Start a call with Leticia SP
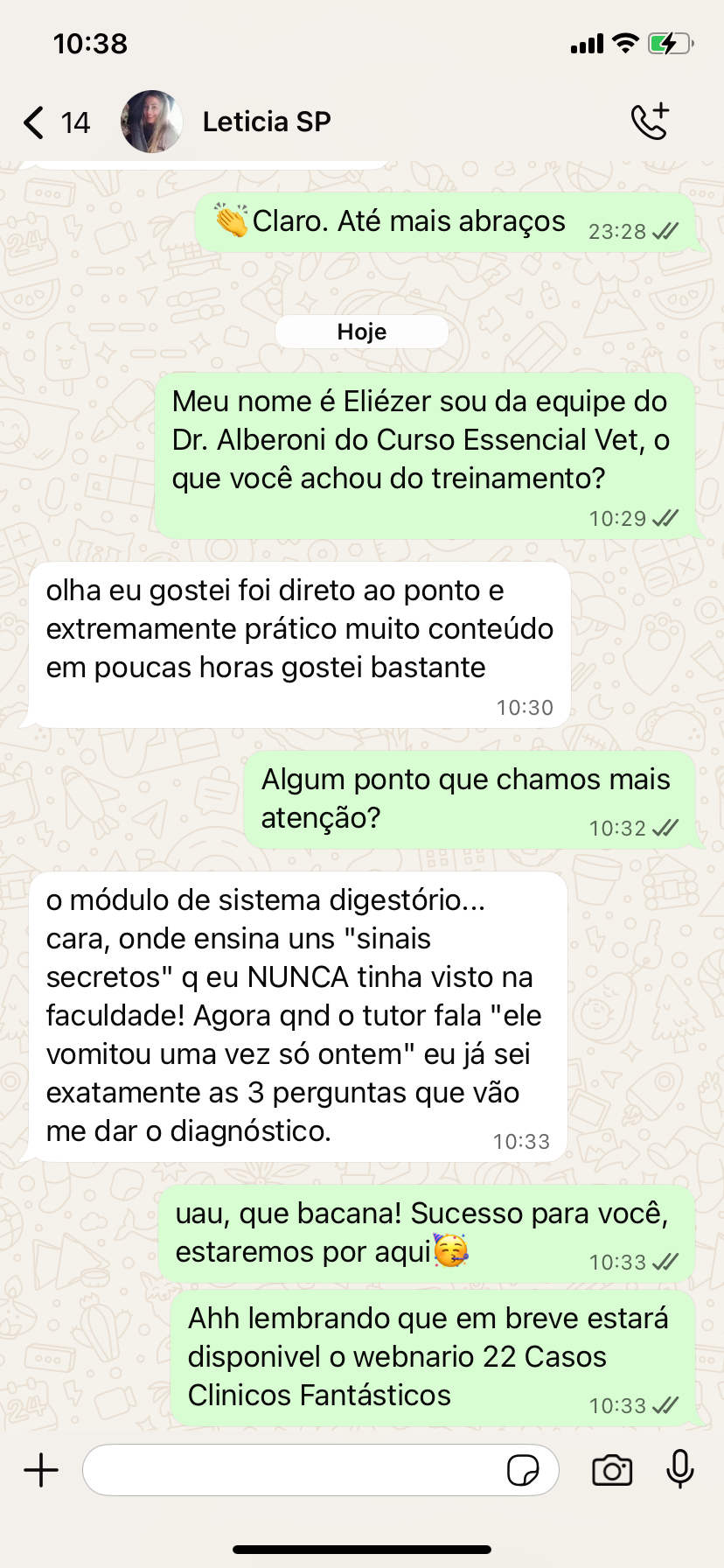Image resolution: width=724 pixels, height=1568 pixels. tap(650, 122)
